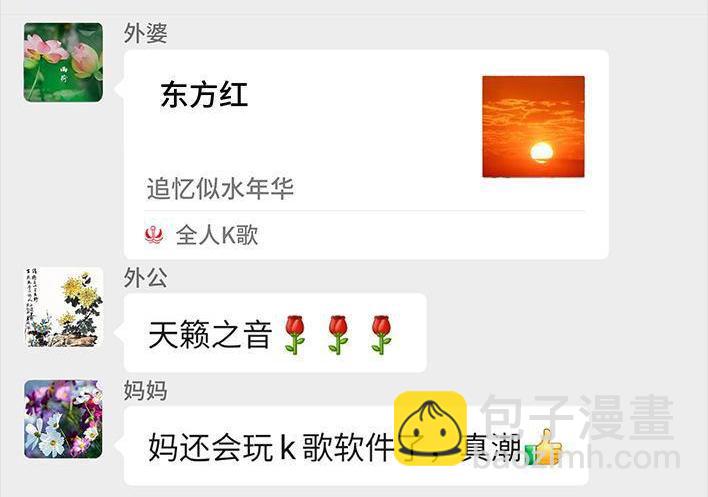Open the 东方红 song card shared by 外婆

(365, 150)
